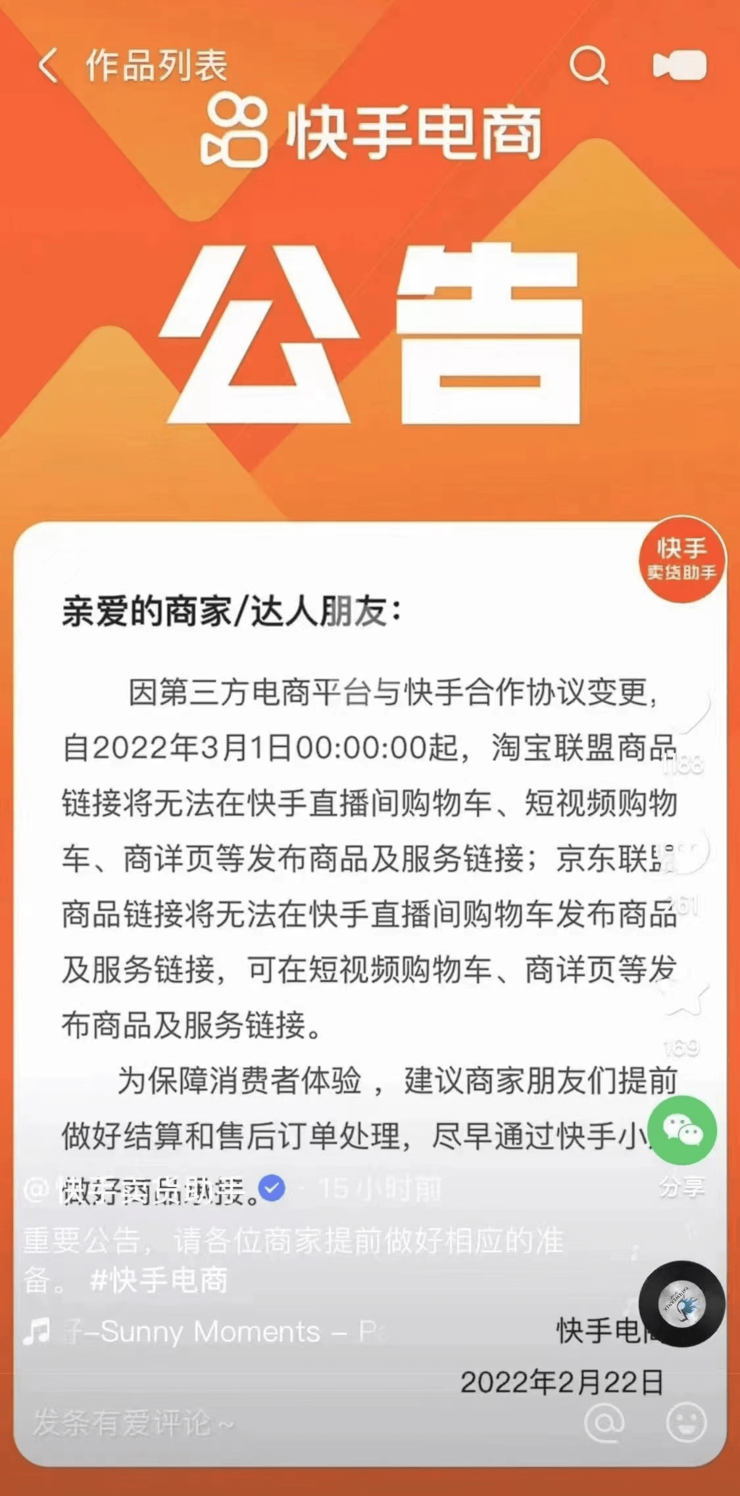Tap the 发条有爱评论 comment field

135,1422
